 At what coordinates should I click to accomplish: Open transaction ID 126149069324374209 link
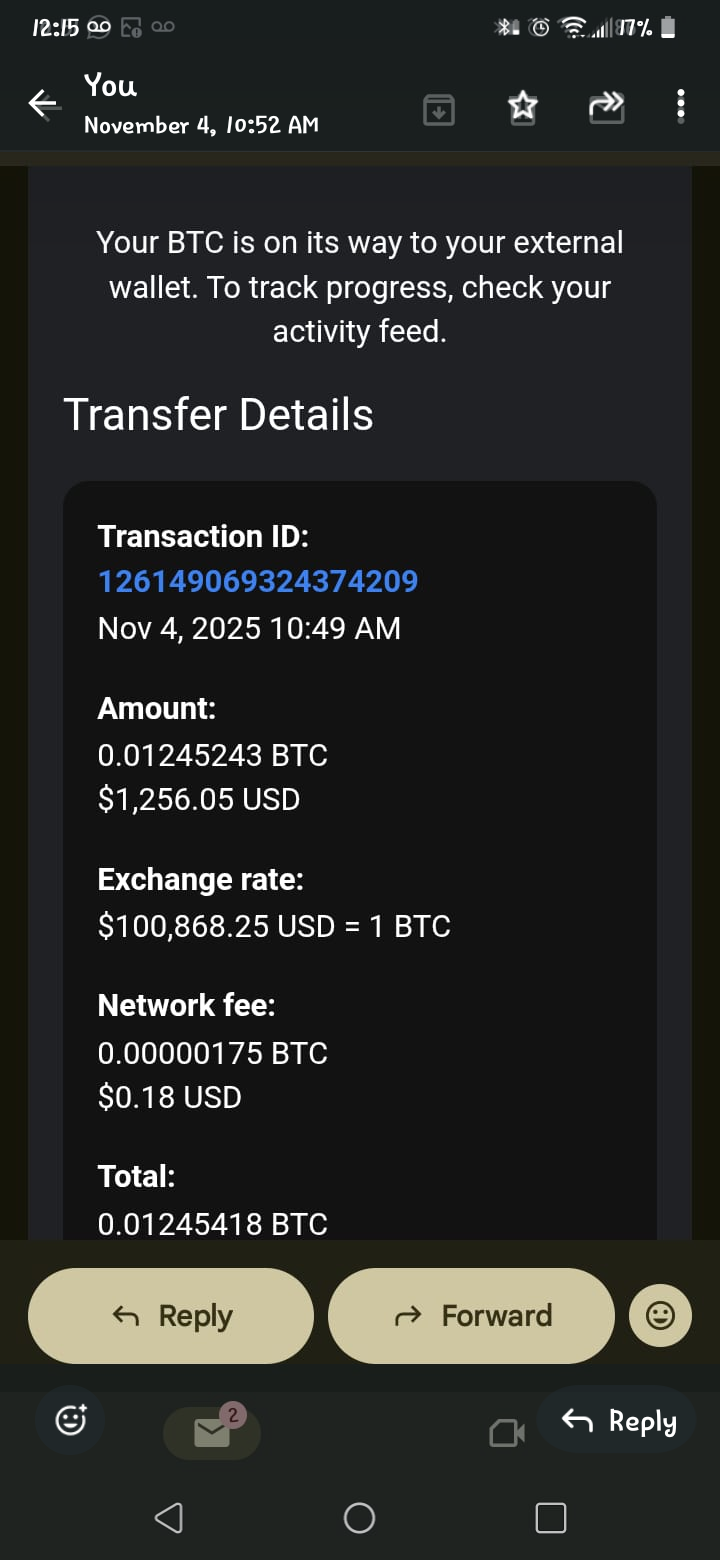coord(258,581)
